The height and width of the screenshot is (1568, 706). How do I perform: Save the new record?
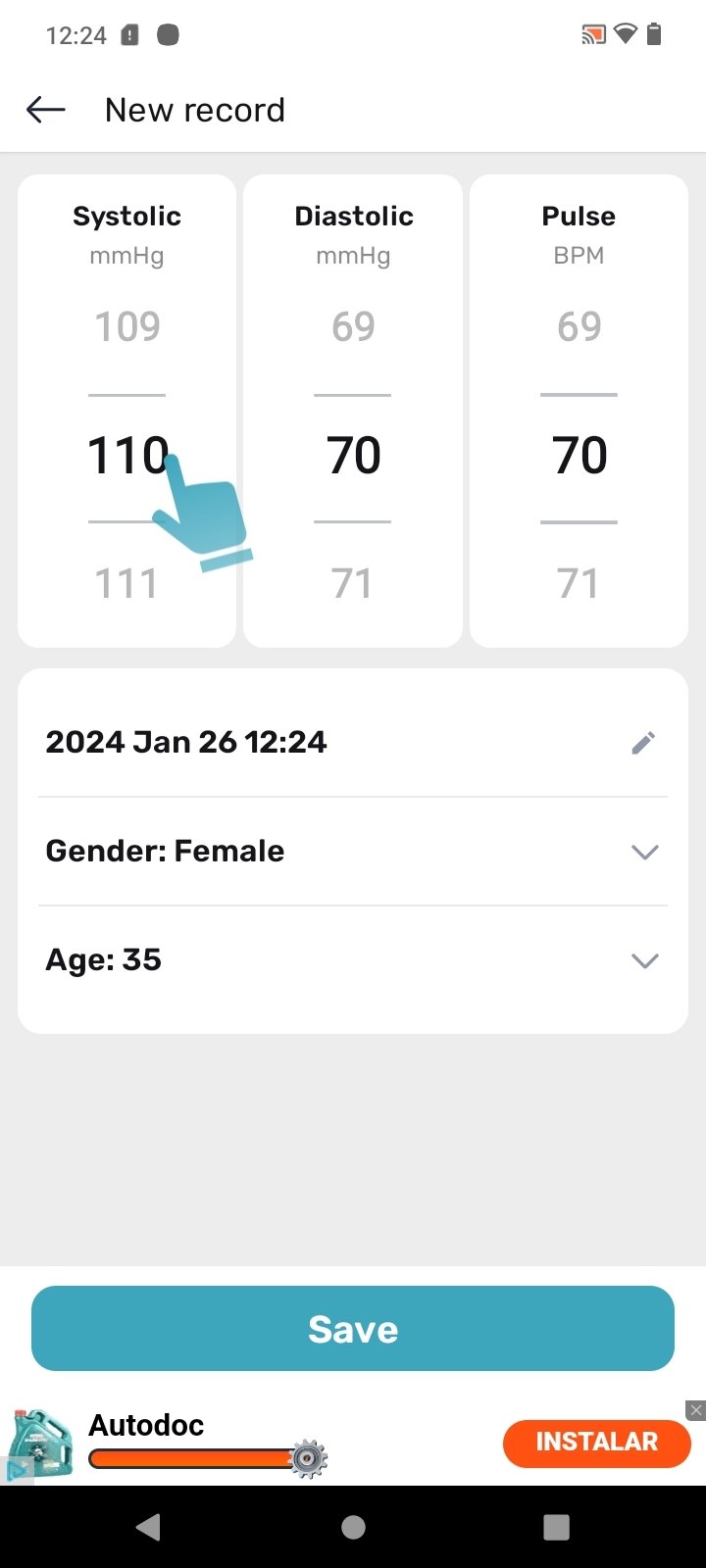pyautogui.click(x=353, y=1329)
